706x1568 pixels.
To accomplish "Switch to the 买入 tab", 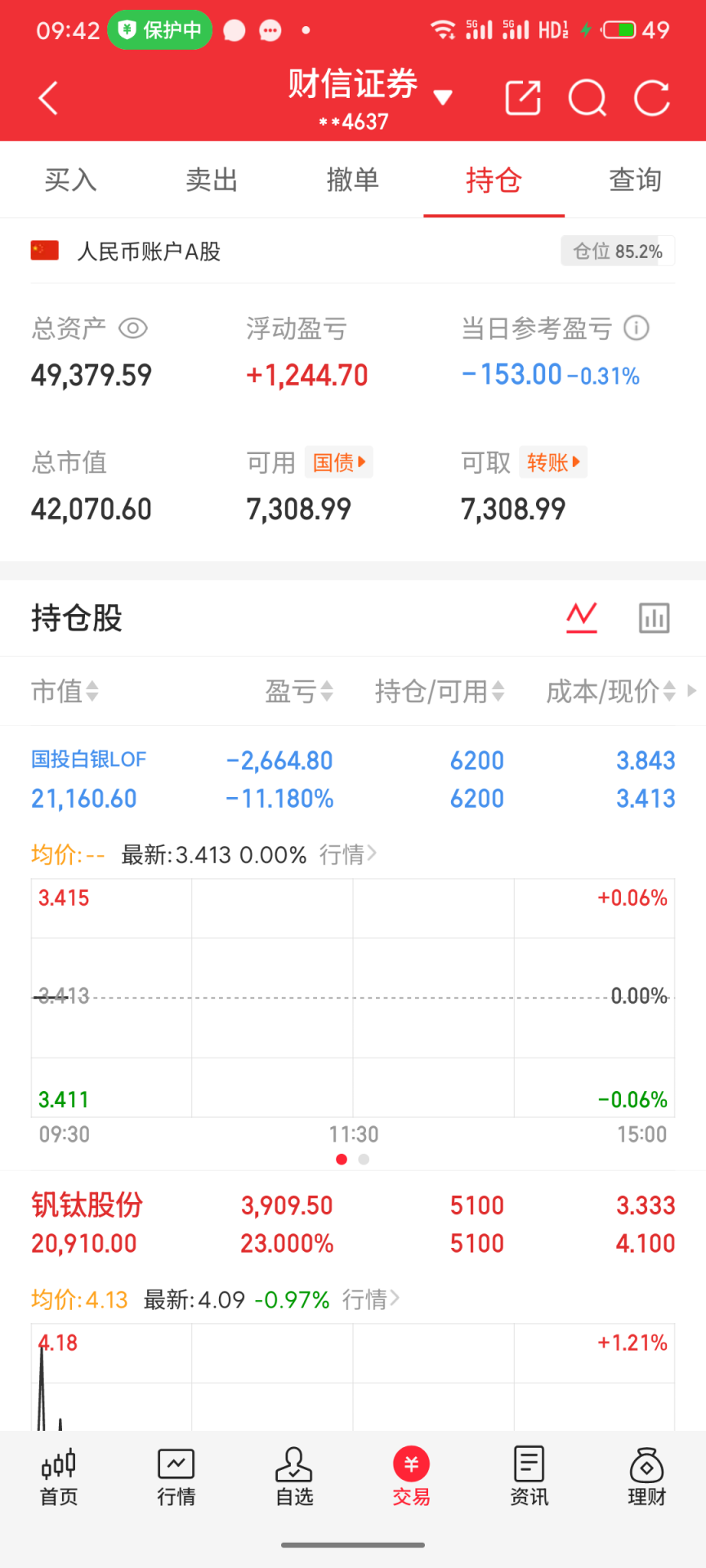I will click(x=70, y=180).
